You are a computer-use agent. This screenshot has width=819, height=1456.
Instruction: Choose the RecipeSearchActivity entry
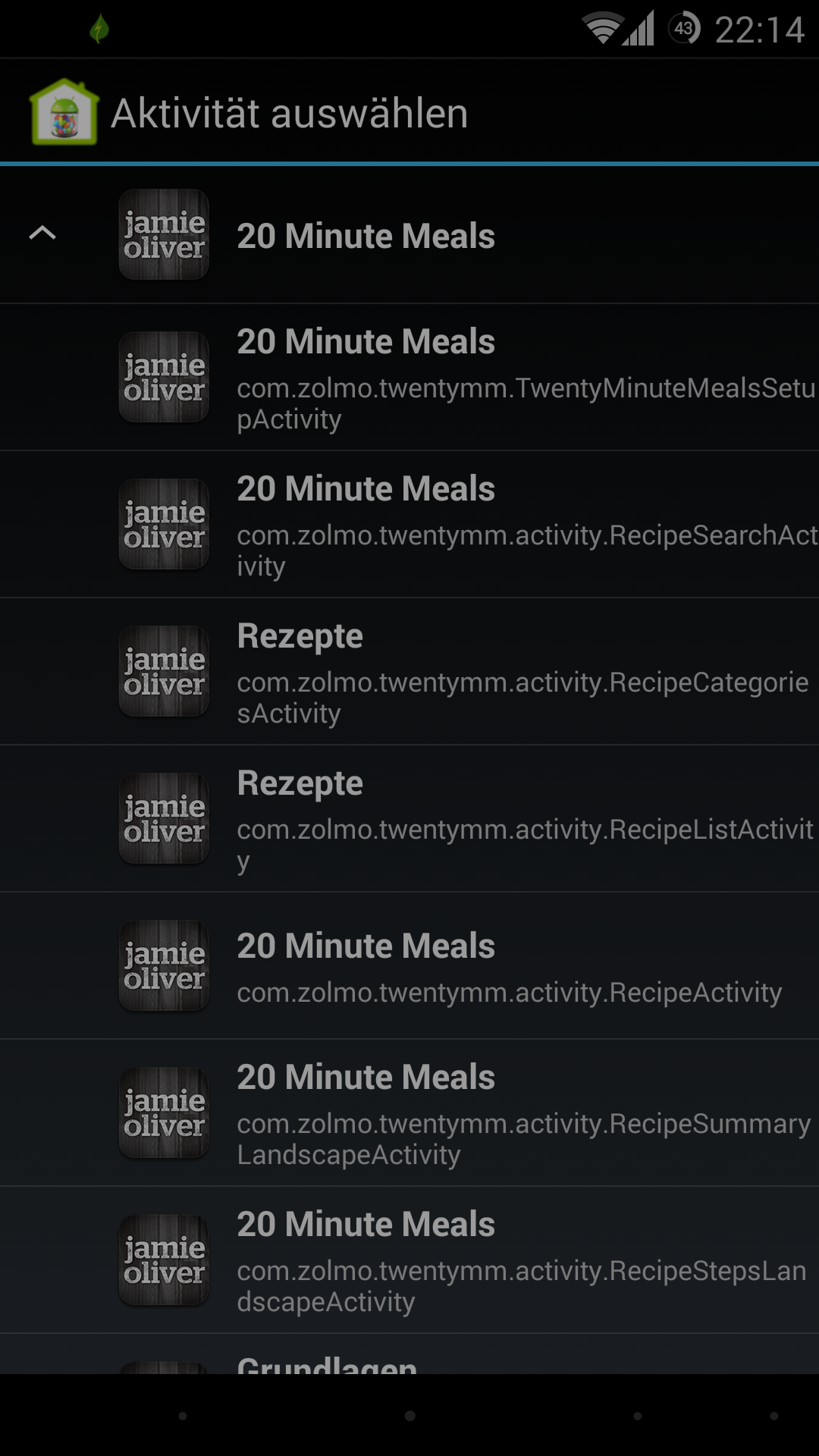click(409, 525)
